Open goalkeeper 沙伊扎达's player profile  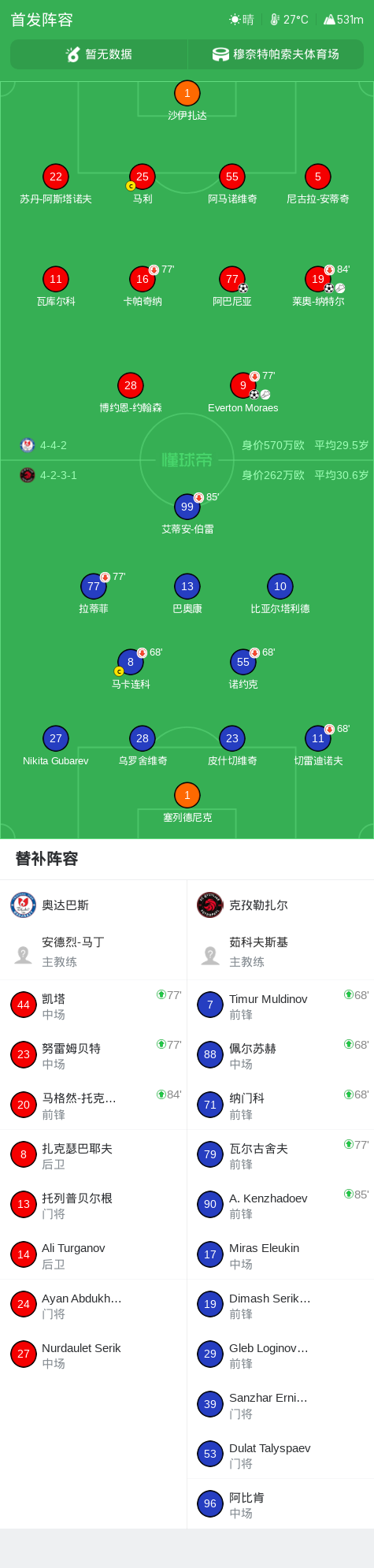pyautogui.click(x=187, y=102)
